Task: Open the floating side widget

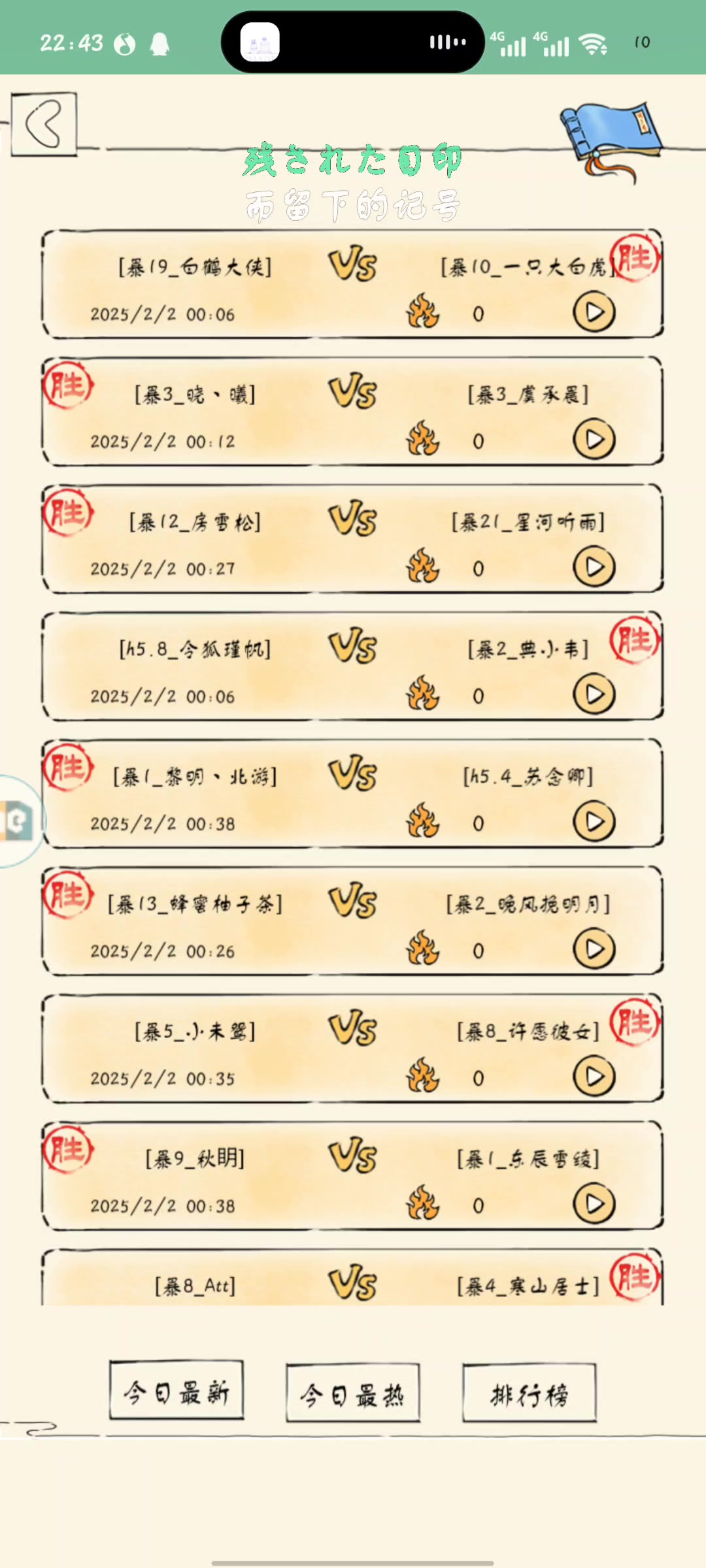Action: coord(18,821)
